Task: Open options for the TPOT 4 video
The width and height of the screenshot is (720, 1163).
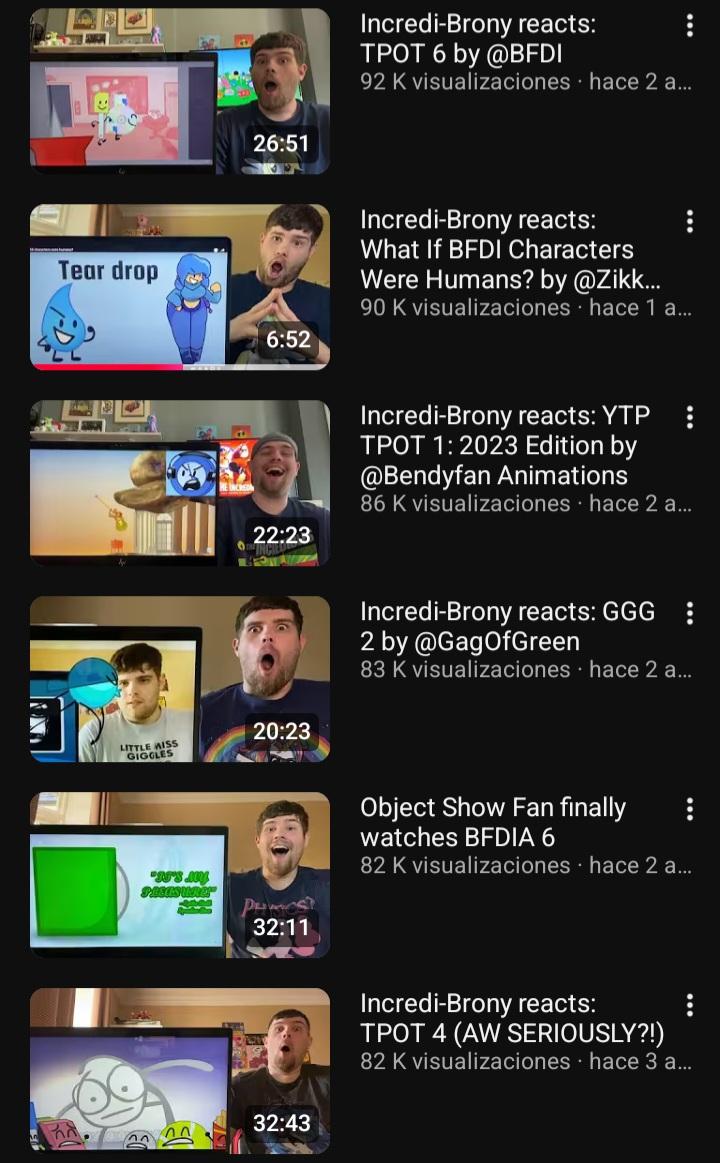Action: coord(689,1006)
